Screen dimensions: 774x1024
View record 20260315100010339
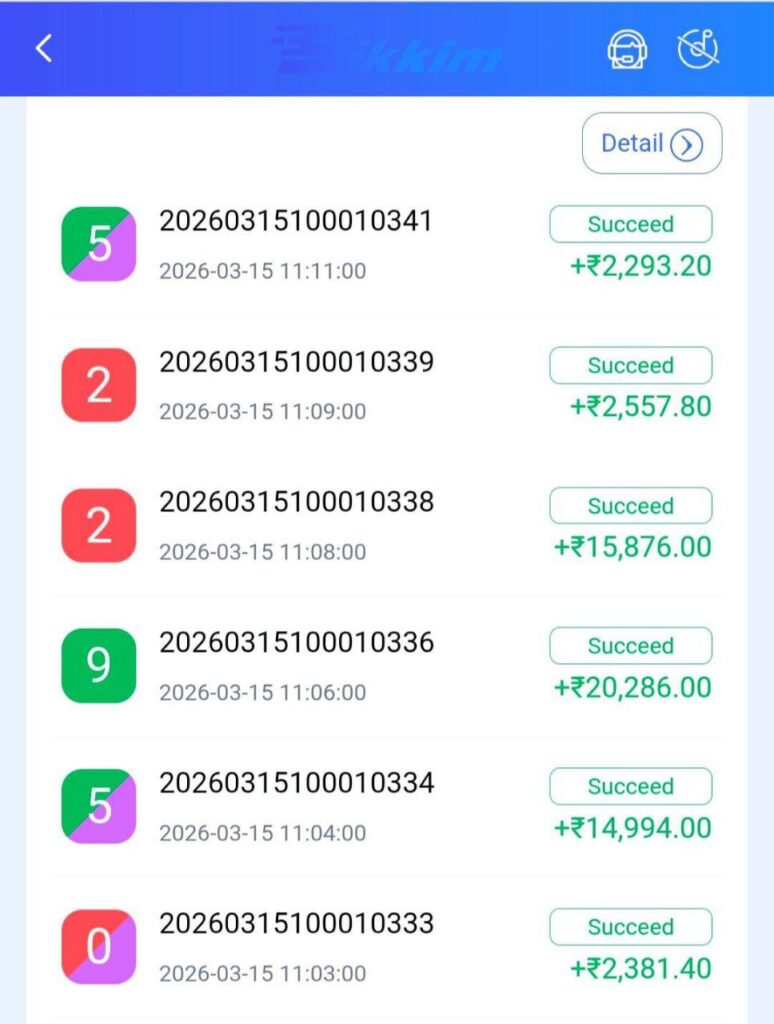click(296, 362)
